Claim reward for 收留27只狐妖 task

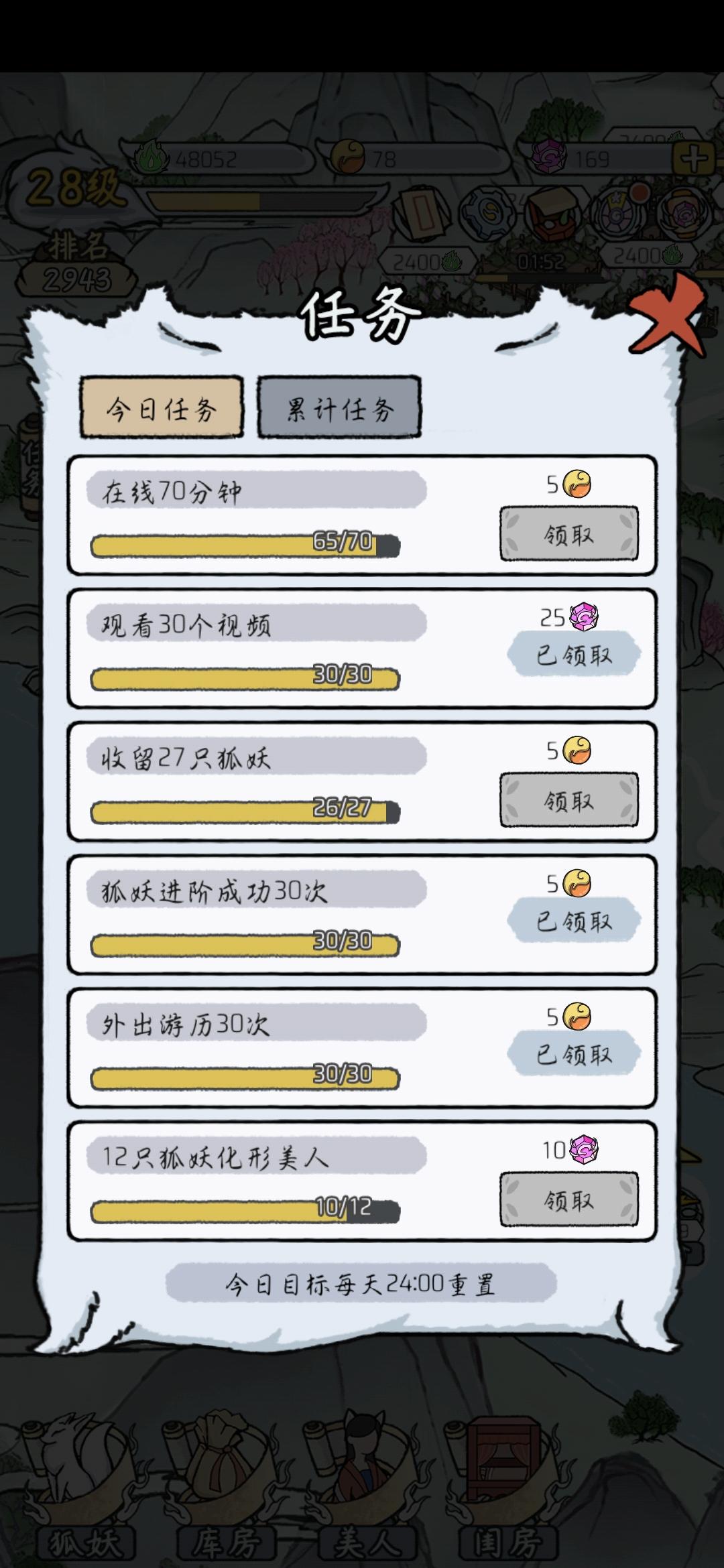tap(569, 800)
